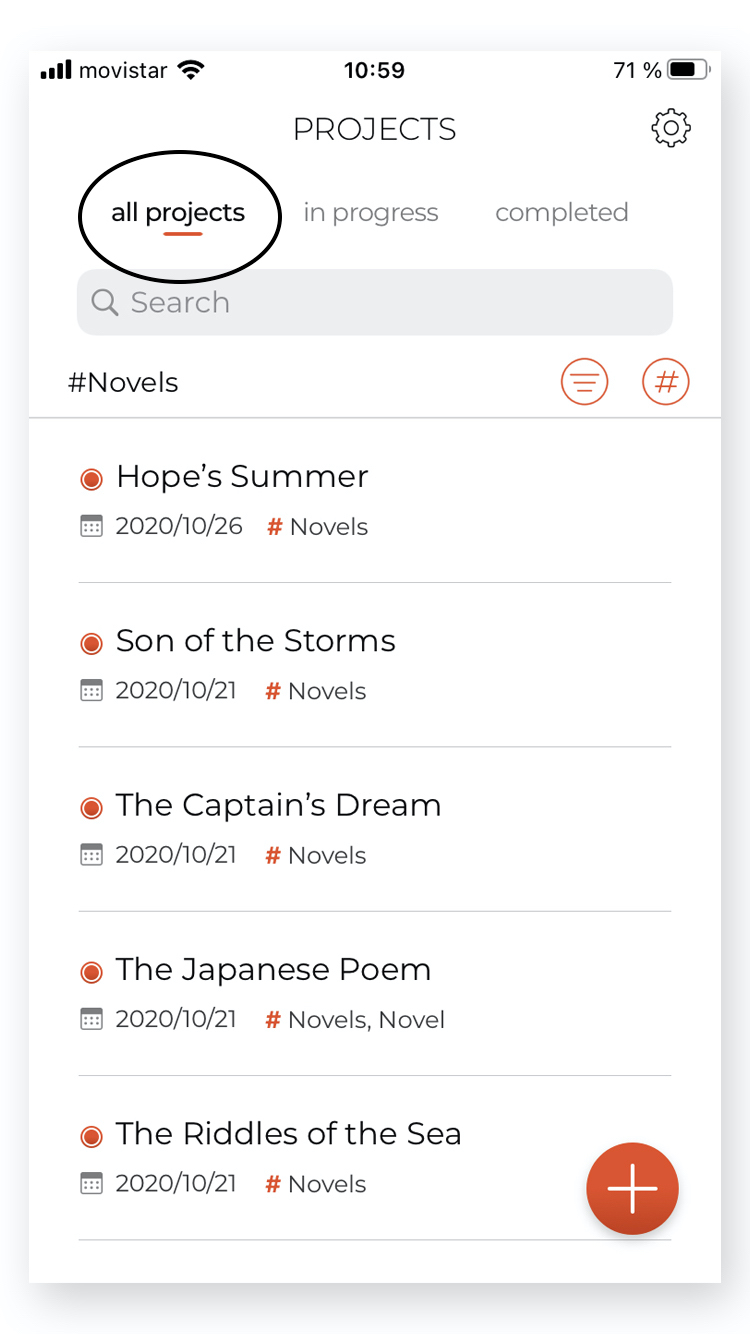The width and height of the screenshot is (750, 1334).
Task: Switch to the in progress tab
Action: pos(371,213)
